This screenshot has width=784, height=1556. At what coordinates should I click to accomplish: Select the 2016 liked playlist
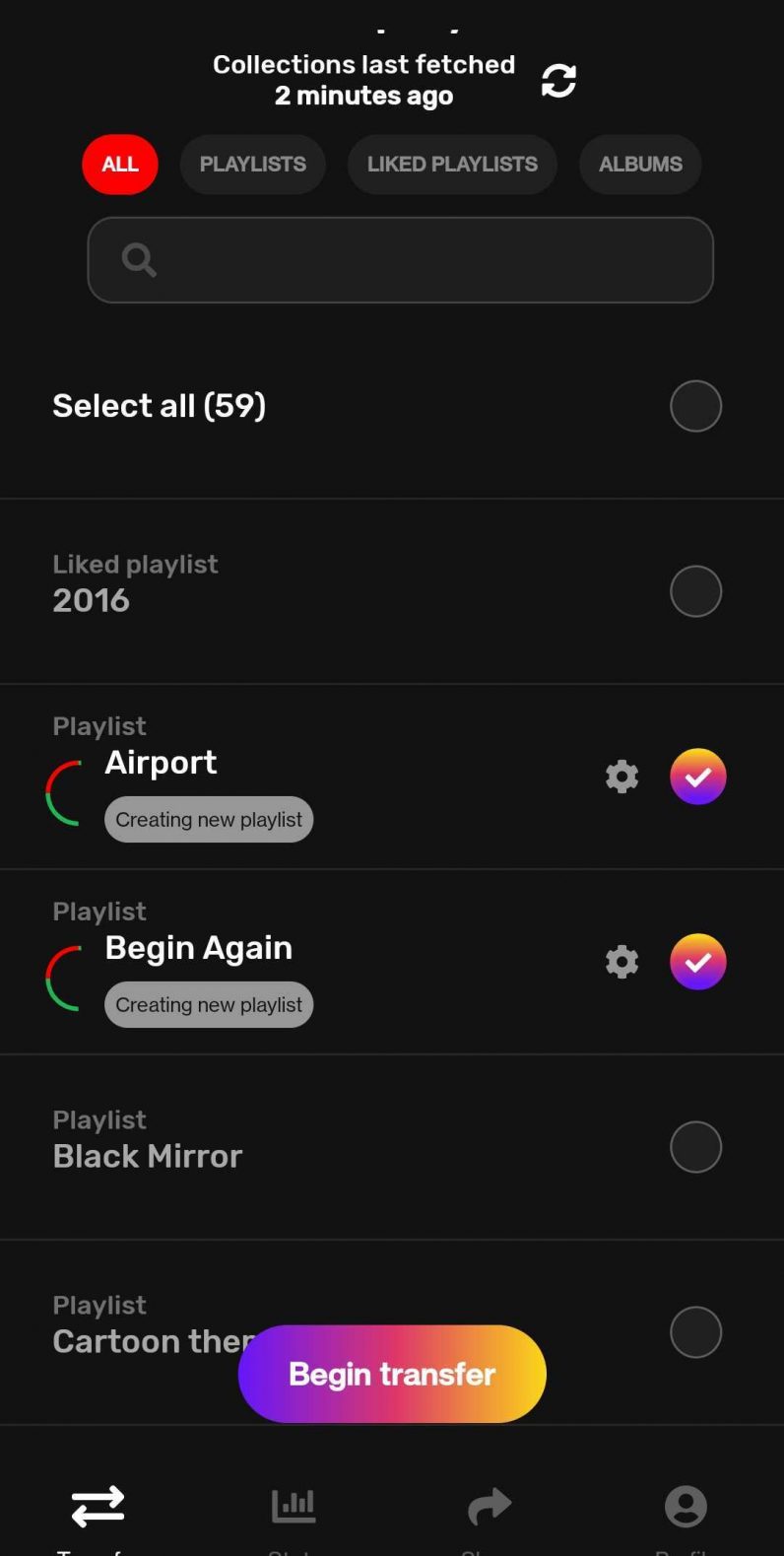point(696,591)
